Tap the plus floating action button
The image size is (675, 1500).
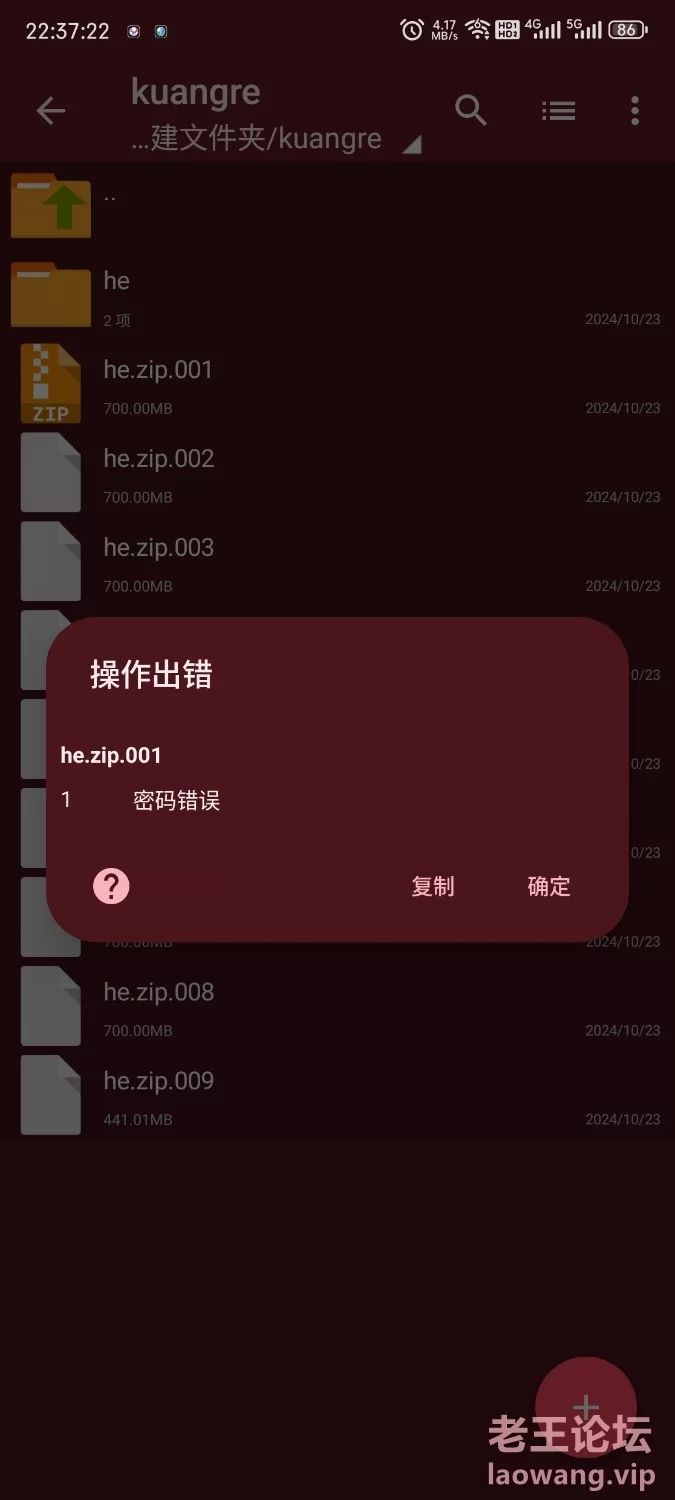point(586,1407)
